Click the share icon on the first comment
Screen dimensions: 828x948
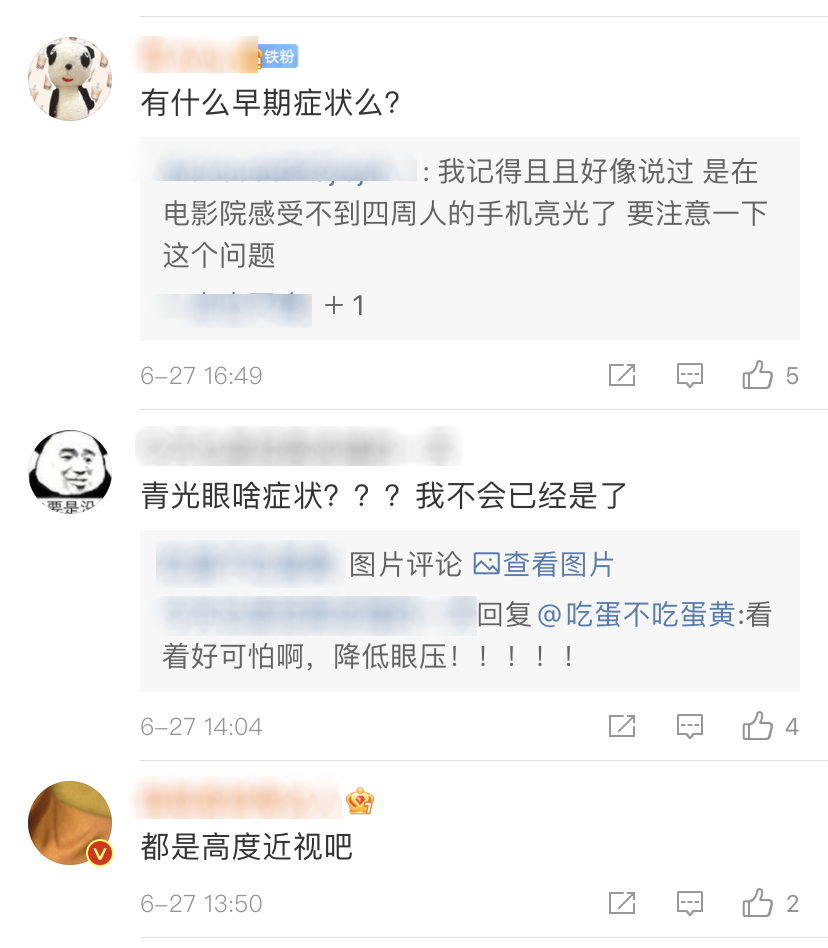[622, 375]
